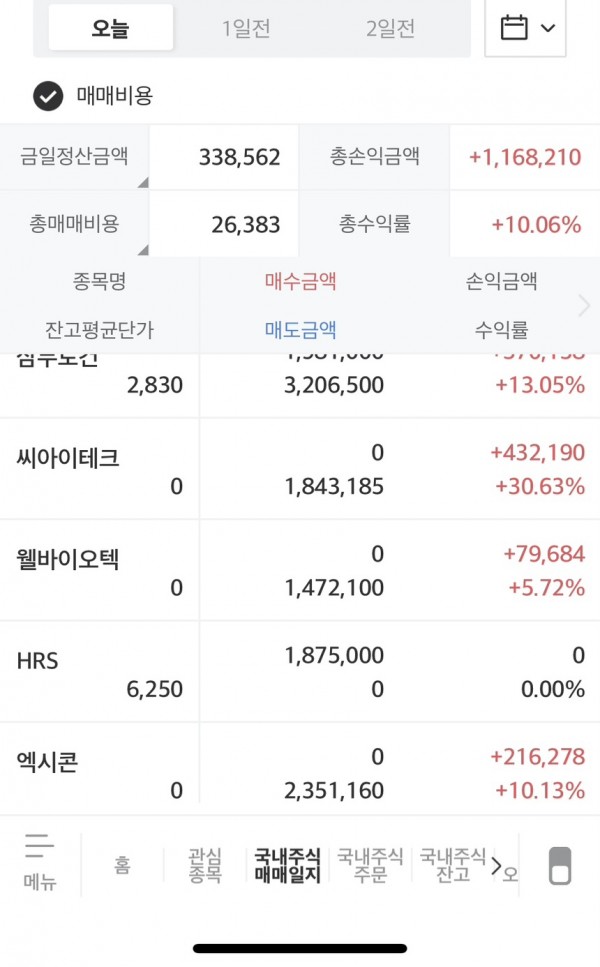Switch to the 1일전 tab
The image size is (600, 967).
coord(246,28)
